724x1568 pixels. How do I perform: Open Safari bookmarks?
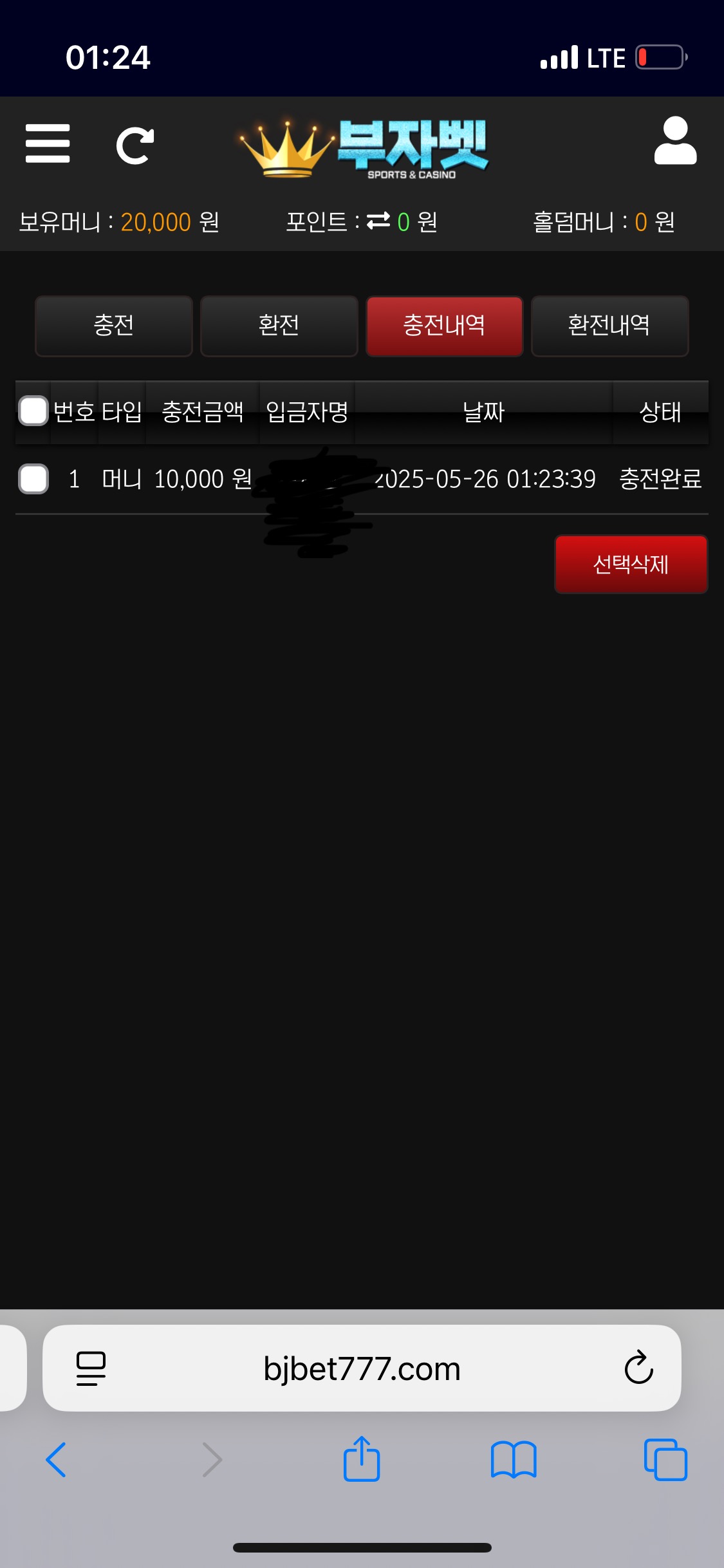click(513, 1460)
